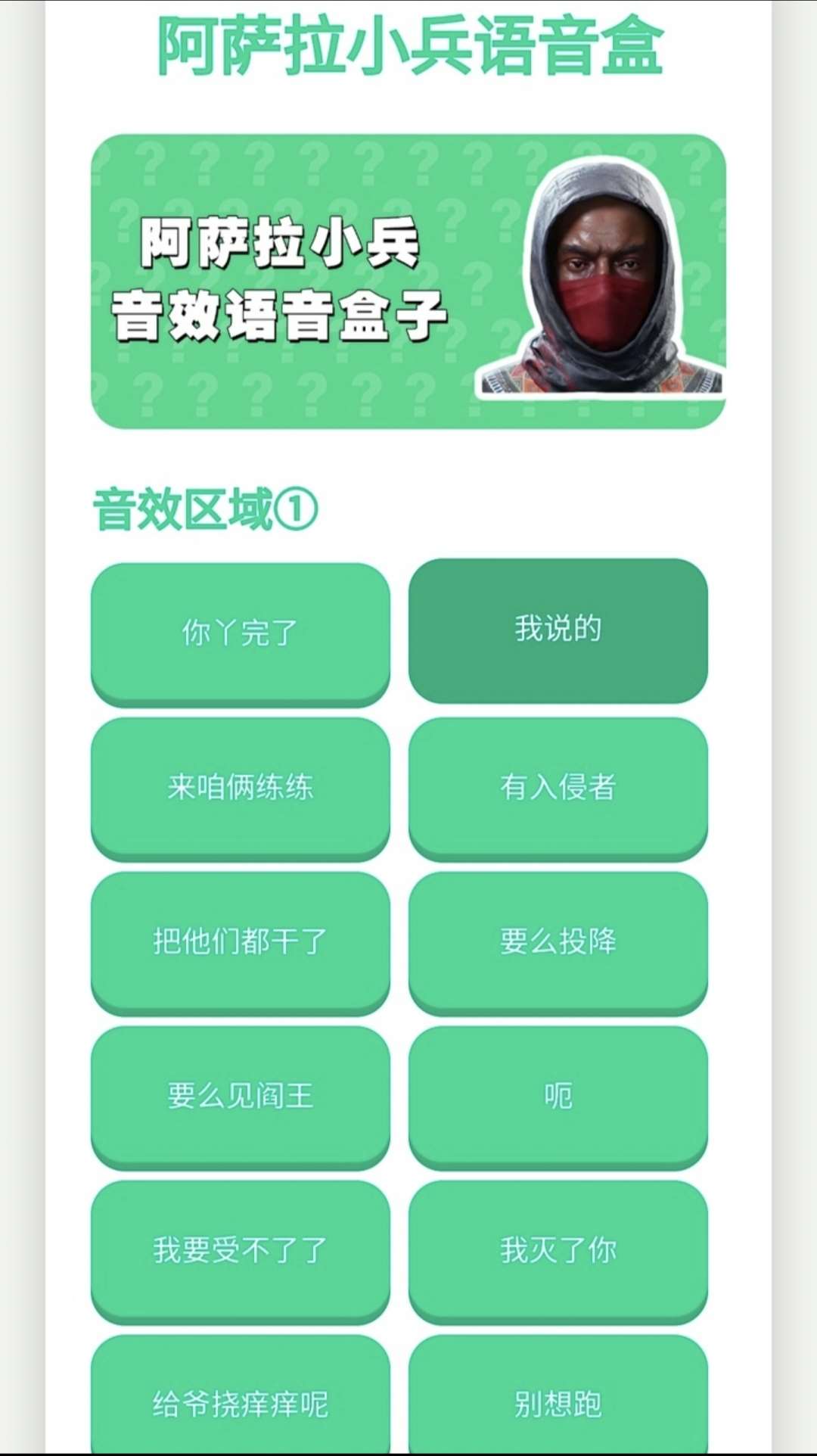The image size is (817, 1456).
Task: Play 来咱俩练练 voice clip
Action: 241,787
